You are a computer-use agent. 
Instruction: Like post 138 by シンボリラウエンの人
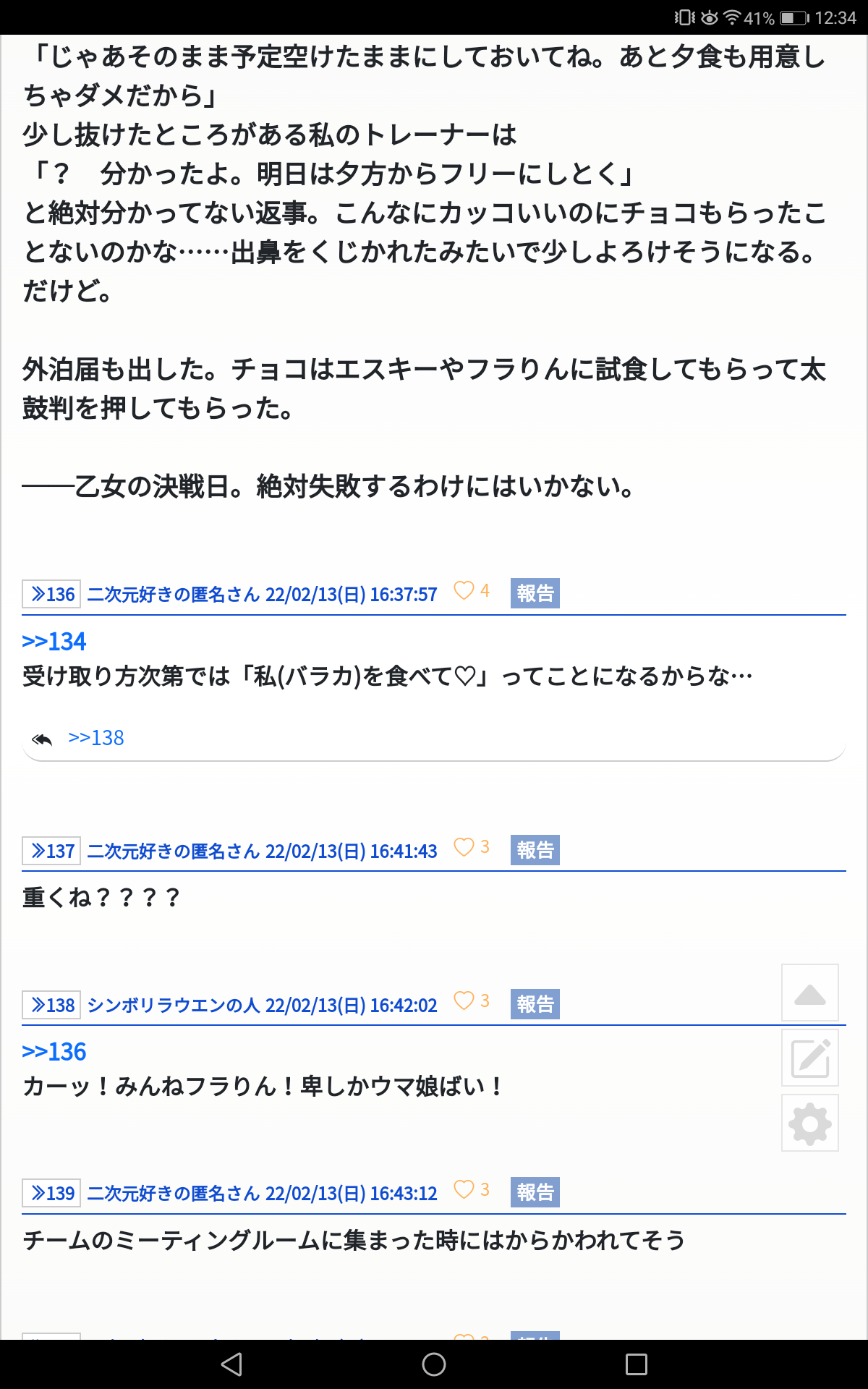click(x=464, y=1001)
